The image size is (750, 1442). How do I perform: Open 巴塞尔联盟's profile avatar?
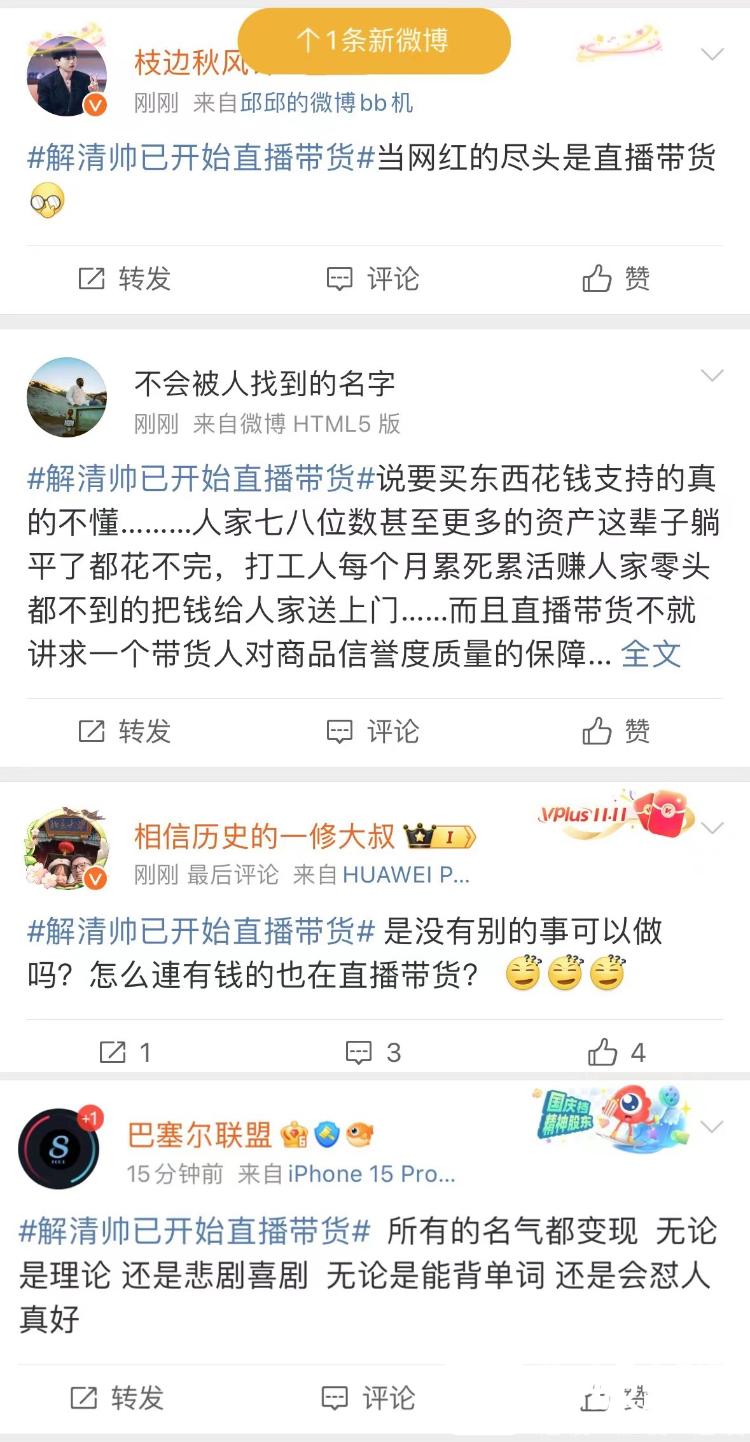[x=59, y=1148]
